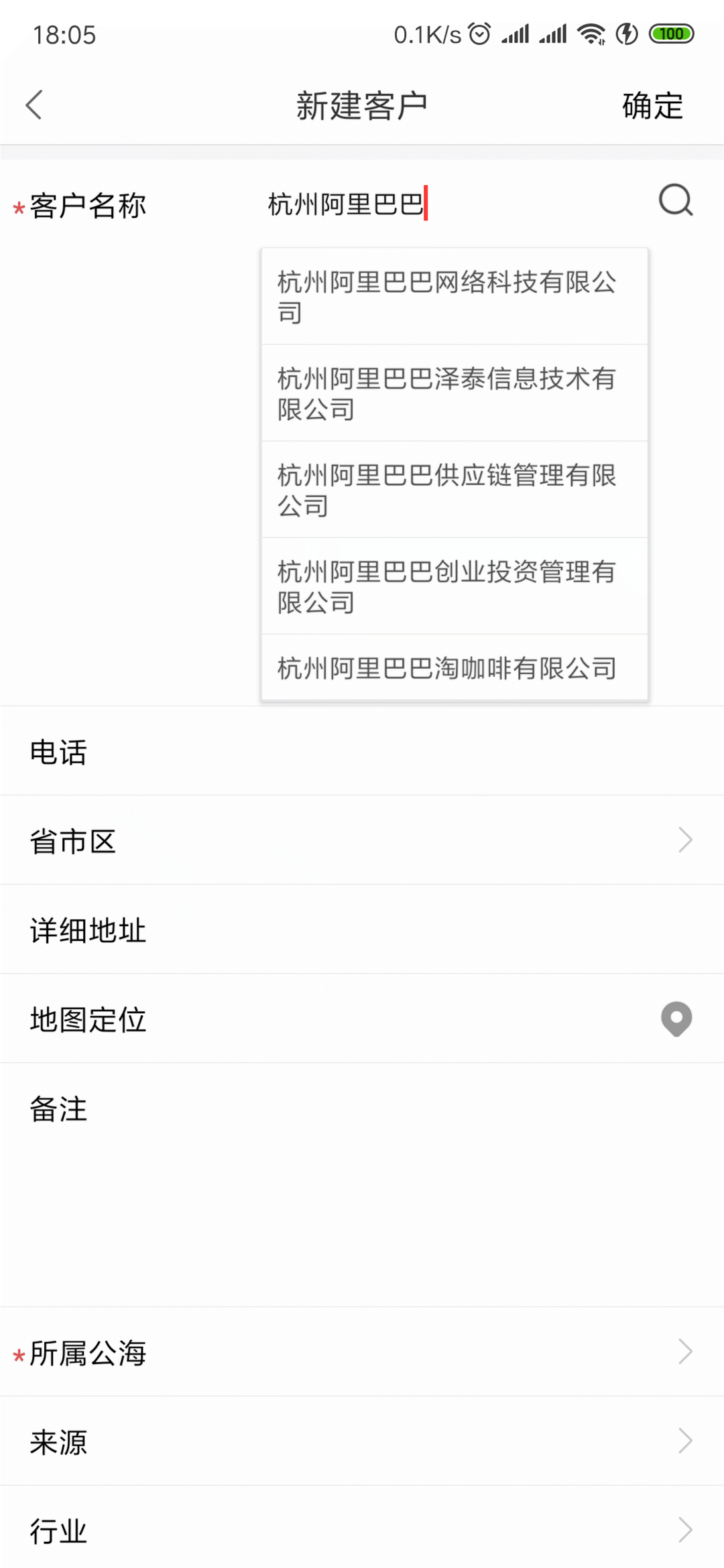Viewport: 724px width, 1568px height.
Task: Tap the 地图定位 location pin
Action: tap(676, 1019)
